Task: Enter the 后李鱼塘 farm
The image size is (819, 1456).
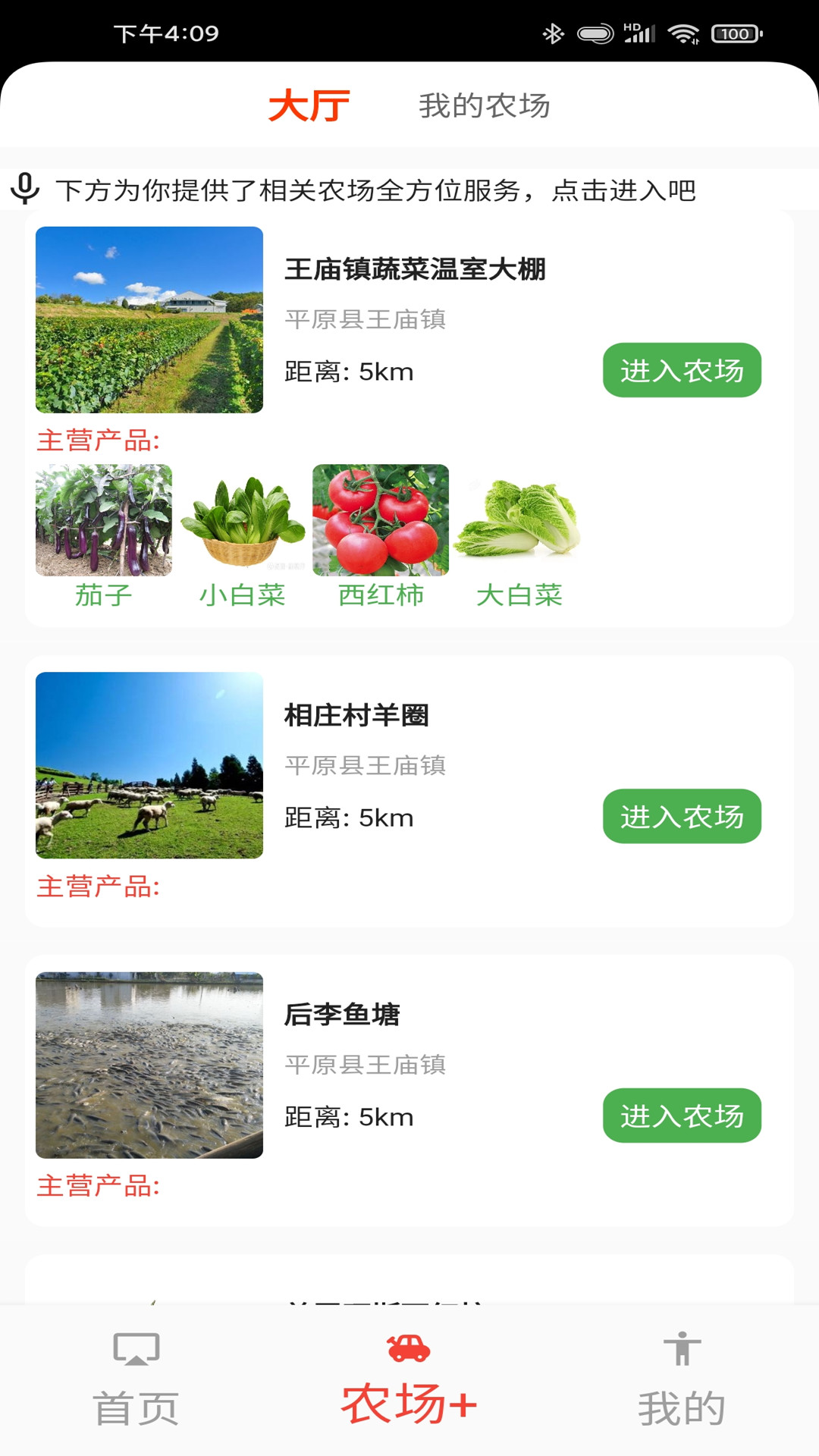Action: click(681, 1116)
